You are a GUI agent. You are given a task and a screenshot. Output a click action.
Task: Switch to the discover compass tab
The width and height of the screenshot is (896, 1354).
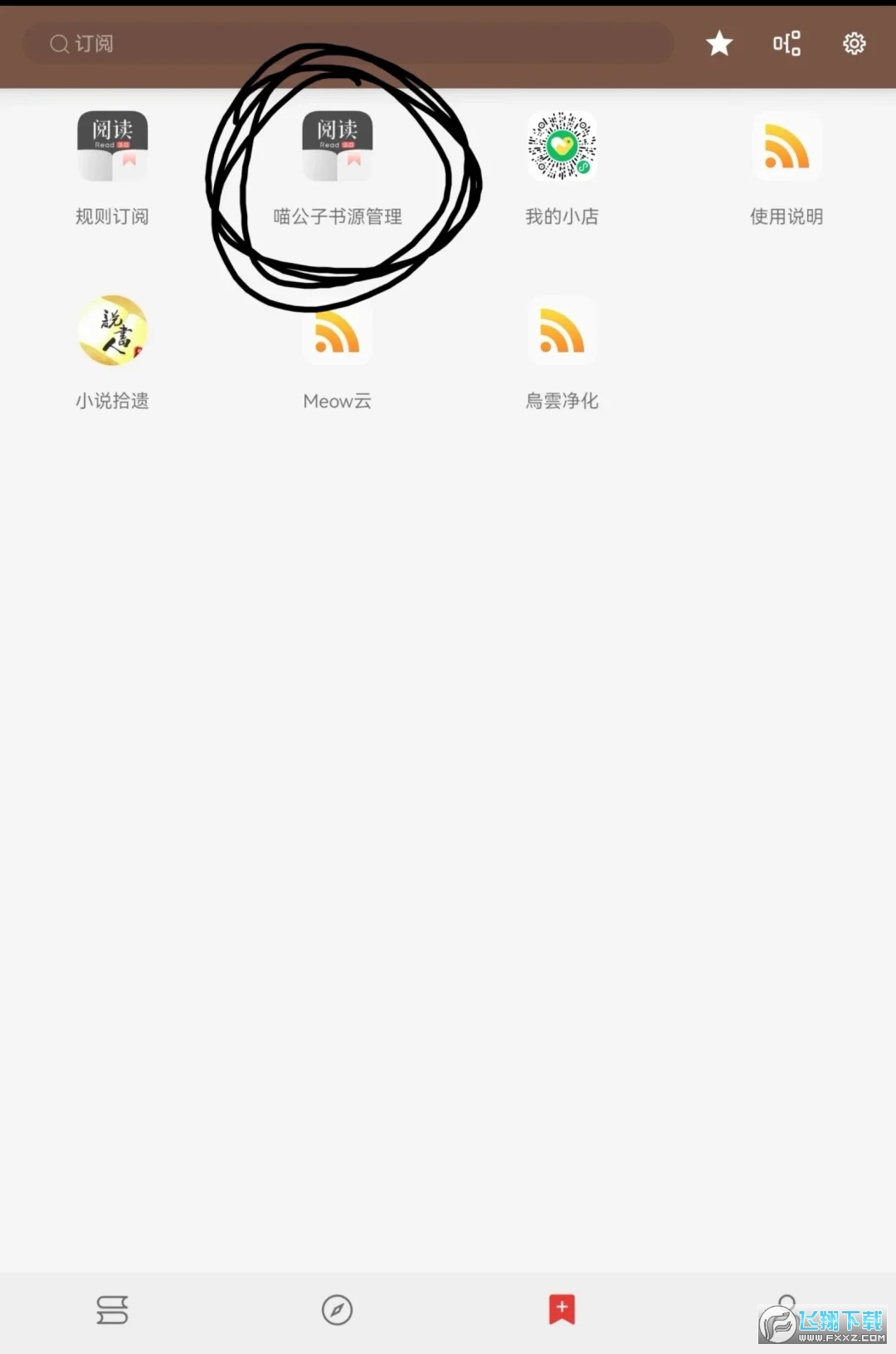pos(337,1310)
